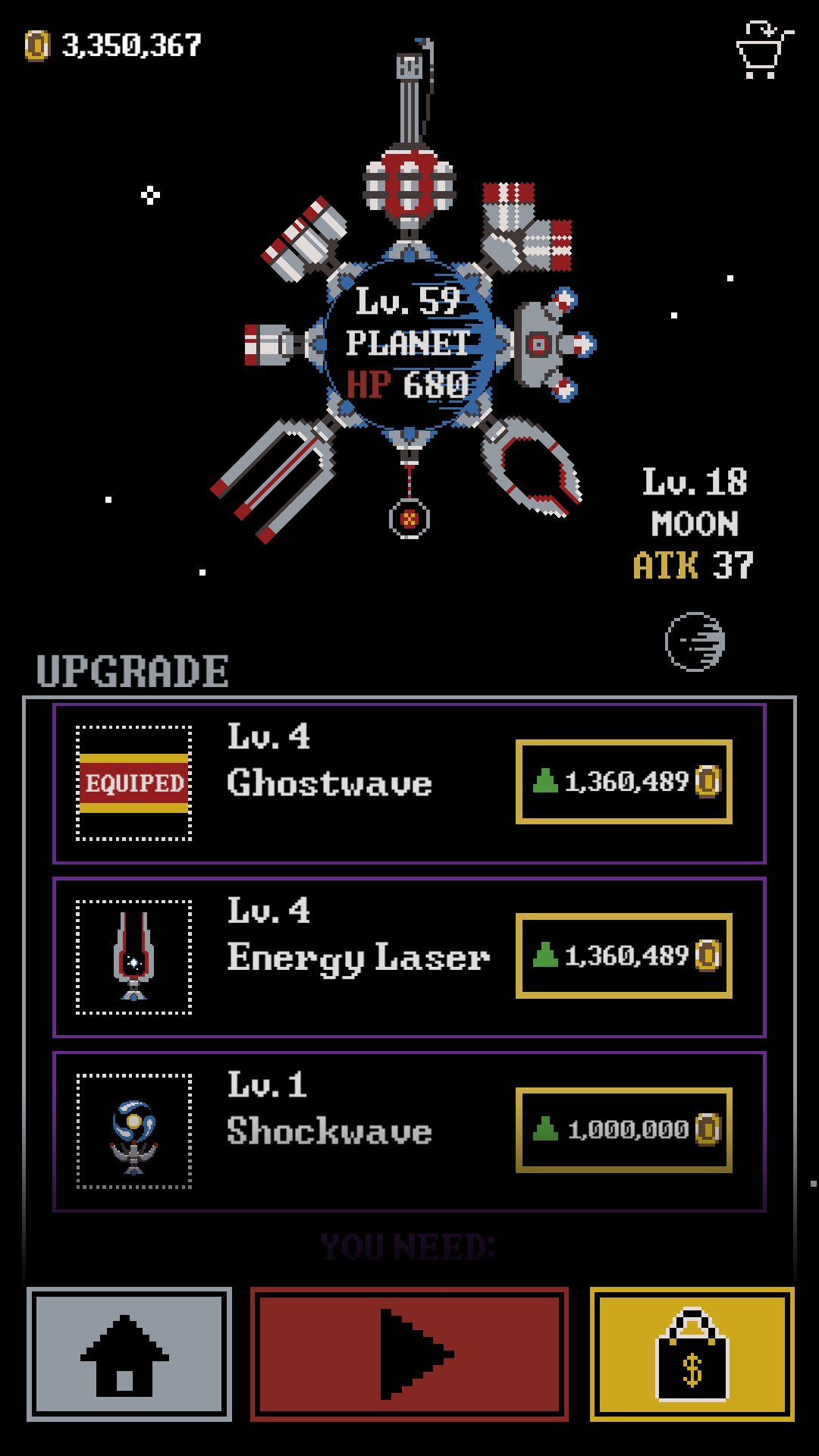
Task: Select the UPGRADE section header
Action: (x=130, y=670)
